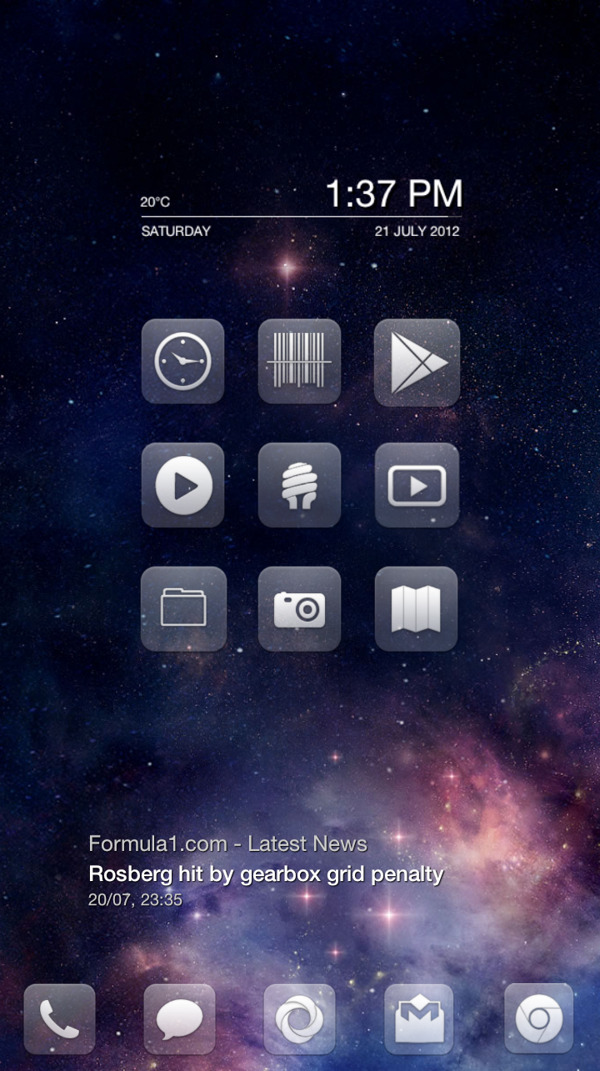Launch the Camera app

[x=299, y=608]
